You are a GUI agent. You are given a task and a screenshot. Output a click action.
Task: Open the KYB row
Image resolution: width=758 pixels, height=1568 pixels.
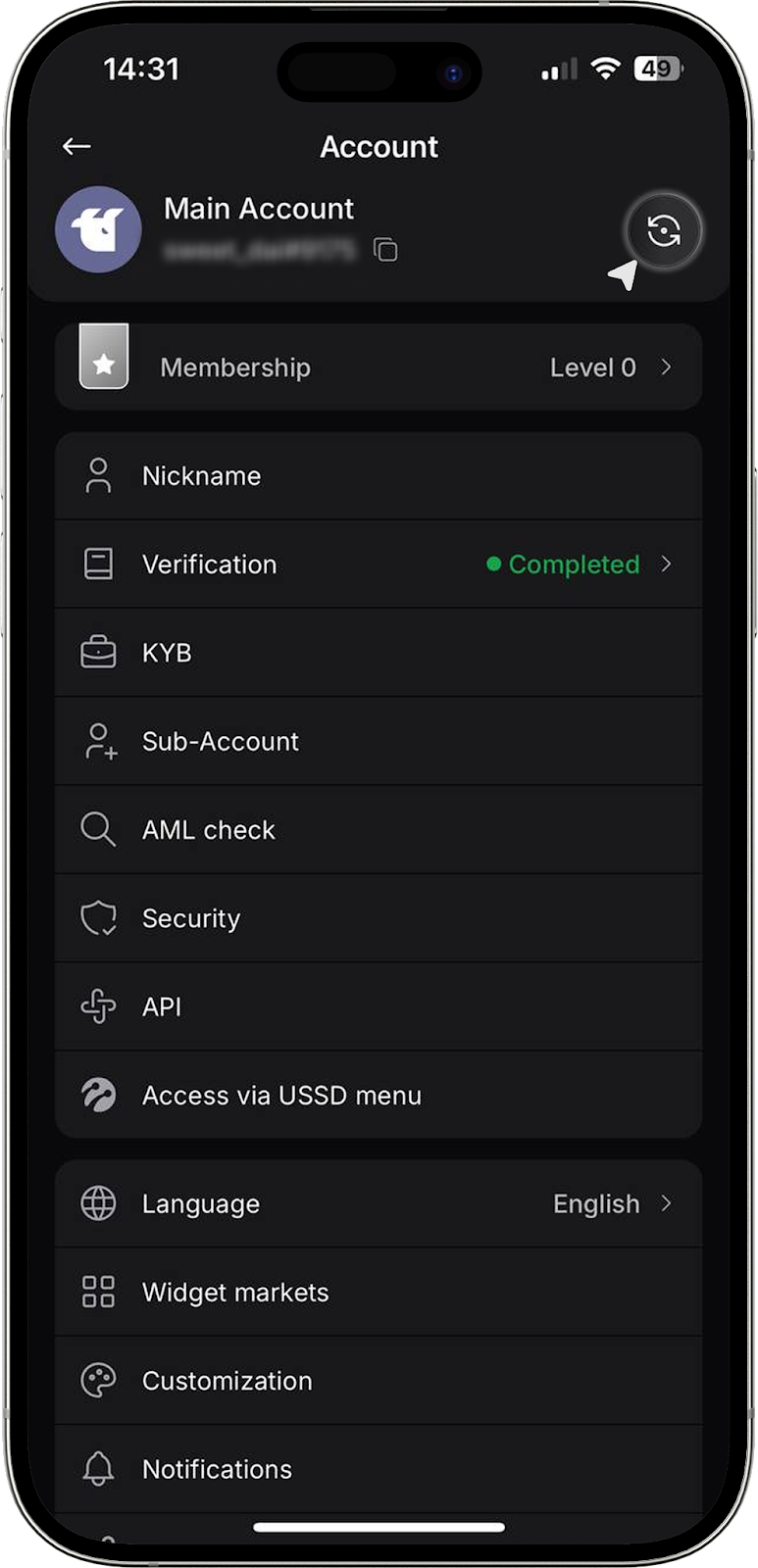[x=379, y=653]
